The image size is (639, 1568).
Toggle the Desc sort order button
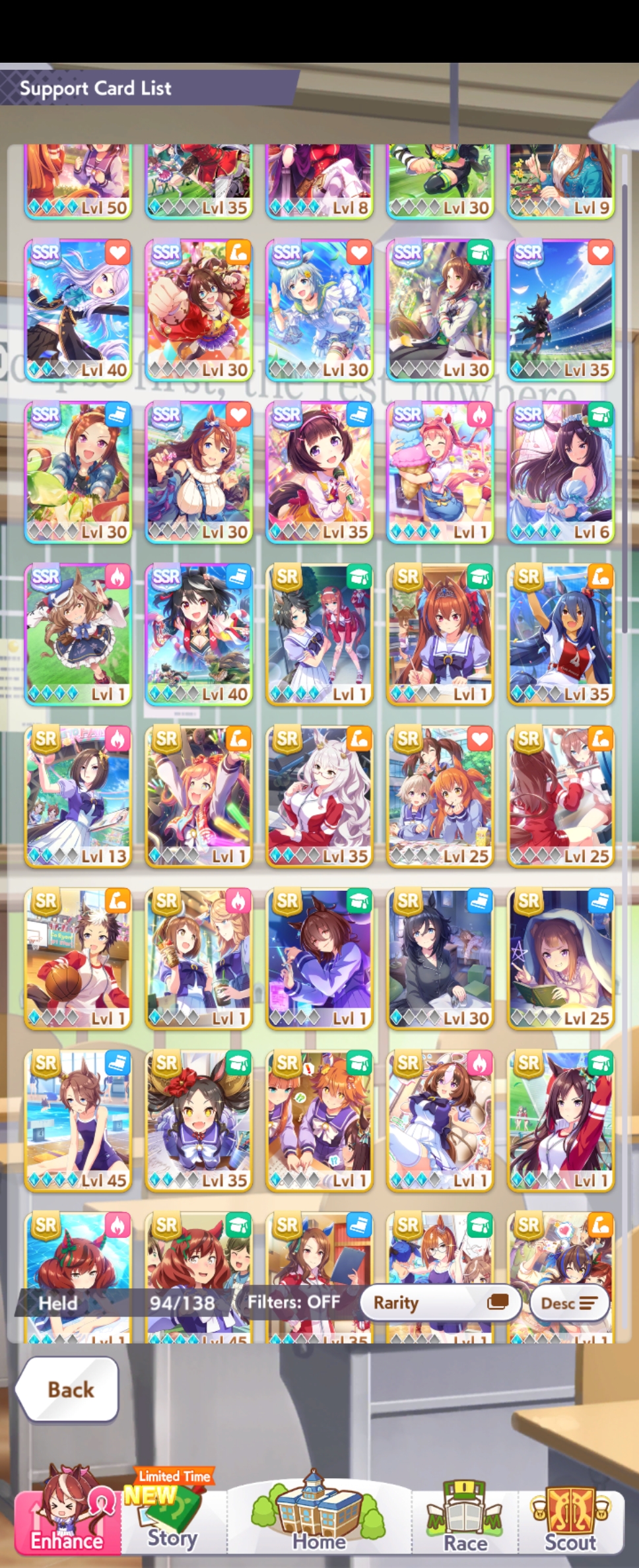click(568, 1303)
